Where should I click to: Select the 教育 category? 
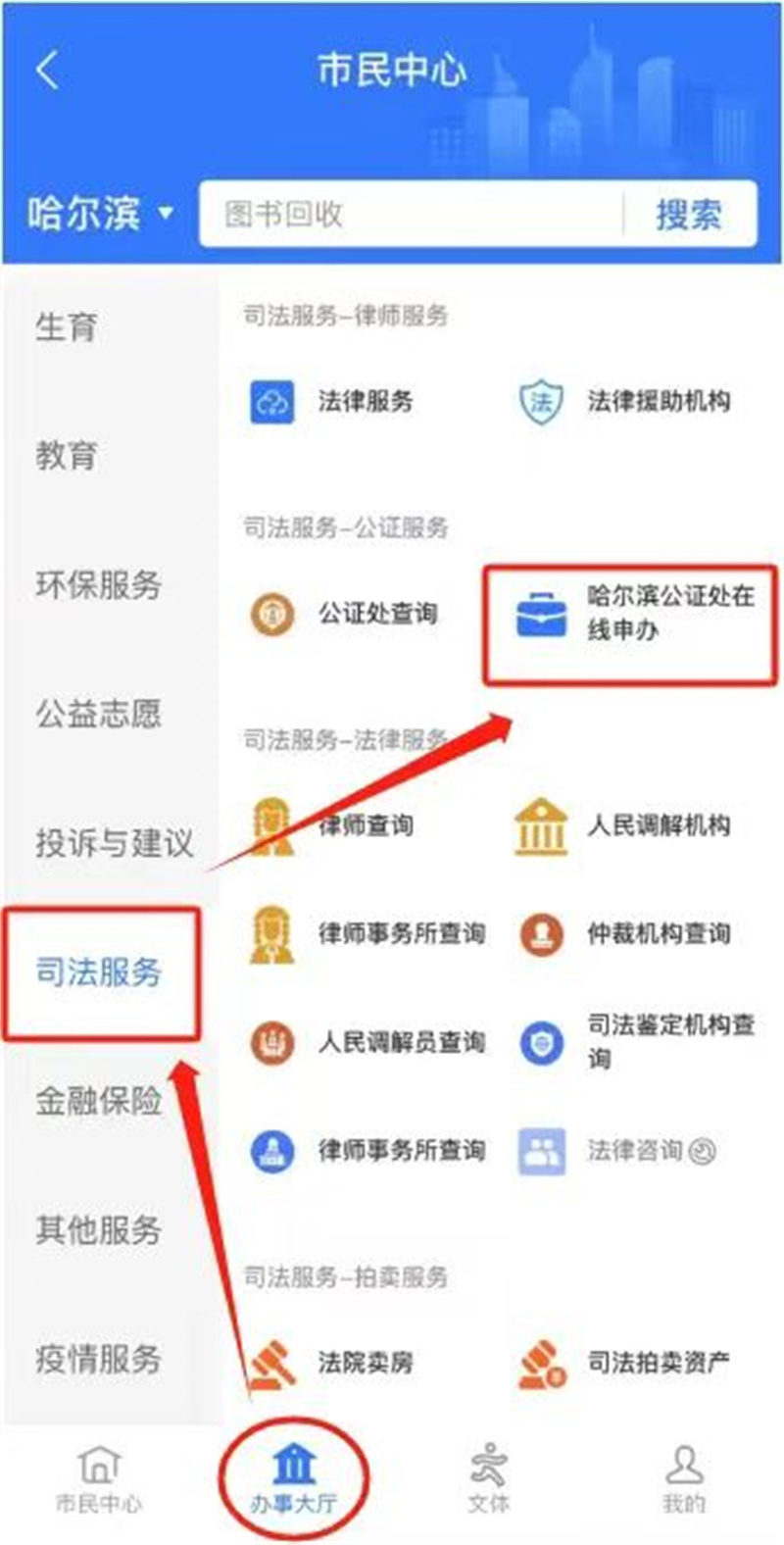coord(67,455)
